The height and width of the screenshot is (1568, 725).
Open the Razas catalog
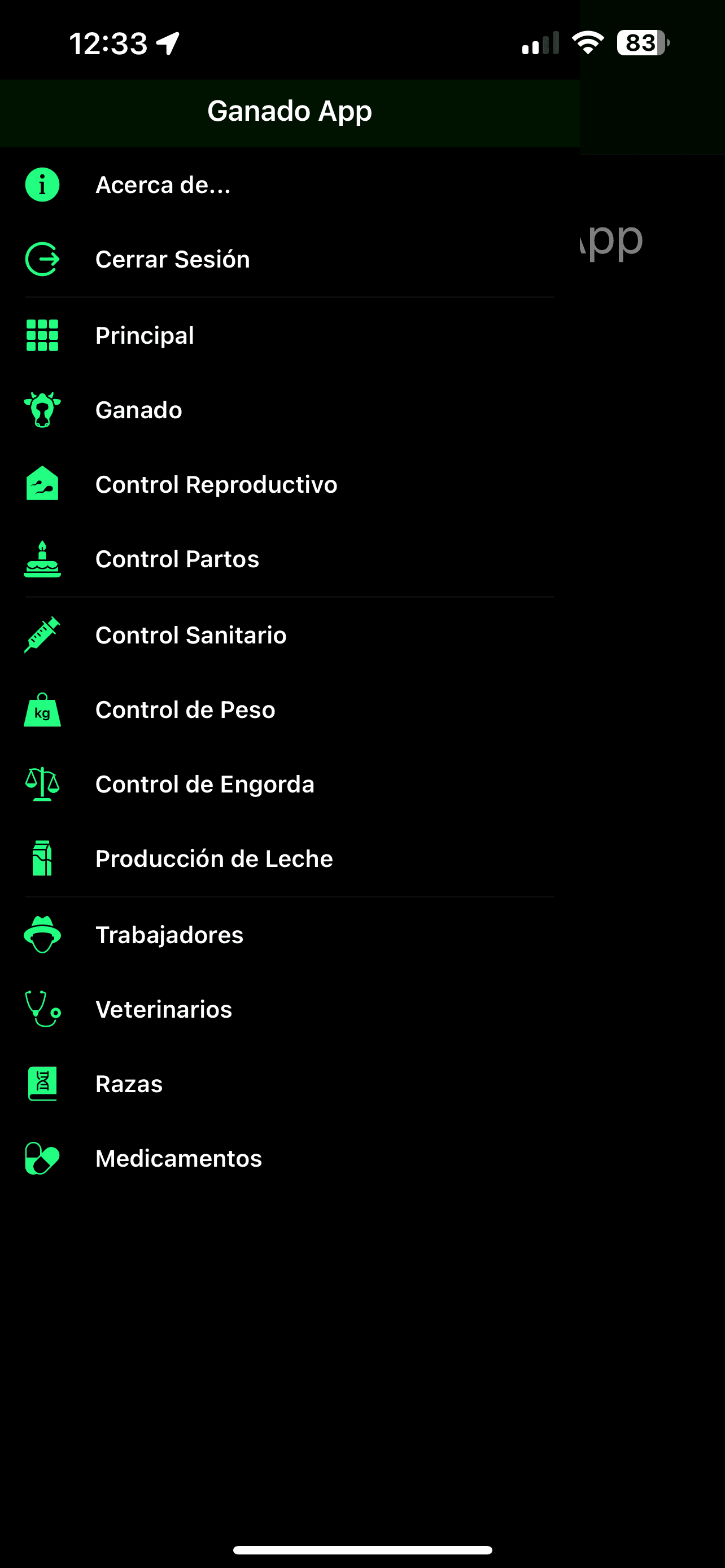[x=129, y=1084]
